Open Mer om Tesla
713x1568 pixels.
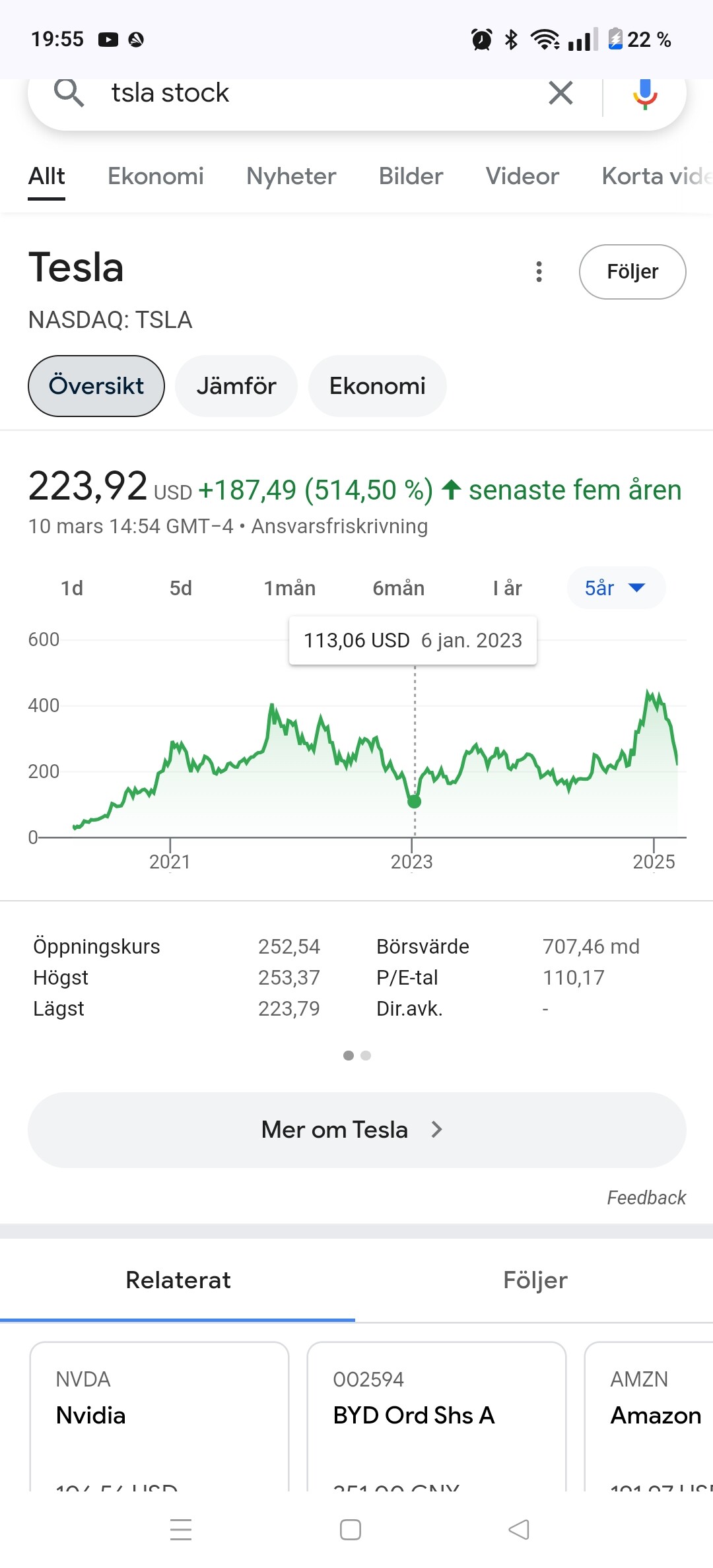356,1130
